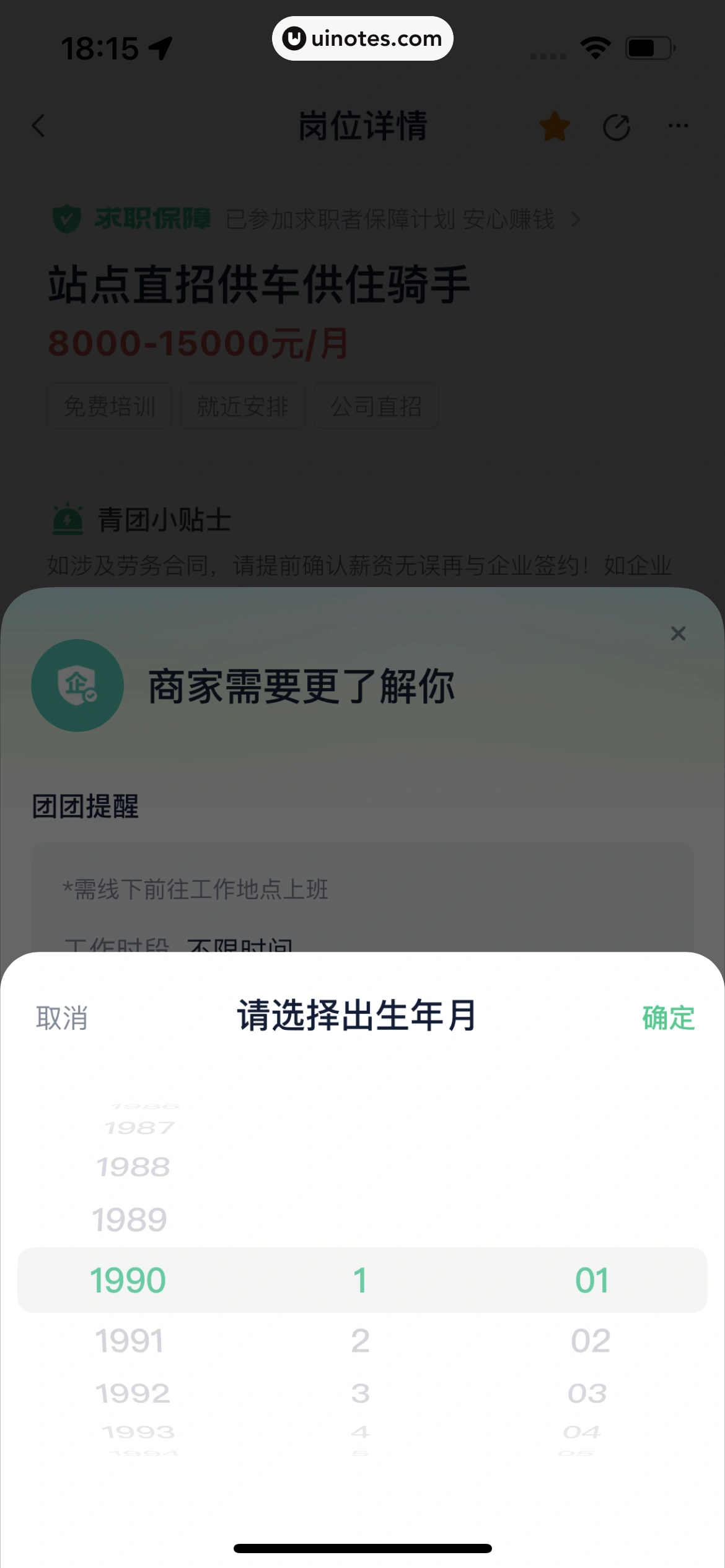Pick day 03 in the right column

[x=587, y=1393]
